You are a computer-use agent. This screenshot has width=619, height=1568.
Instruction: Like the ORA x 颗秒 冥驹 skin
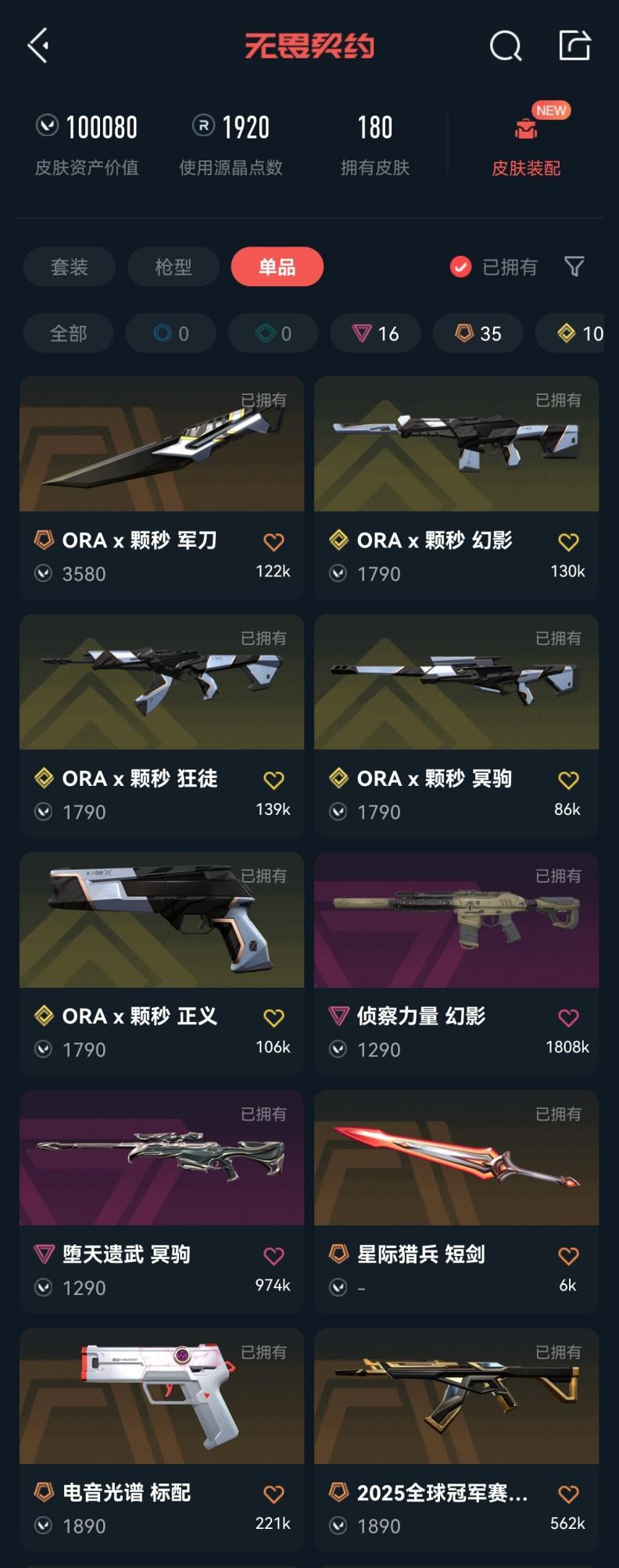568,780
